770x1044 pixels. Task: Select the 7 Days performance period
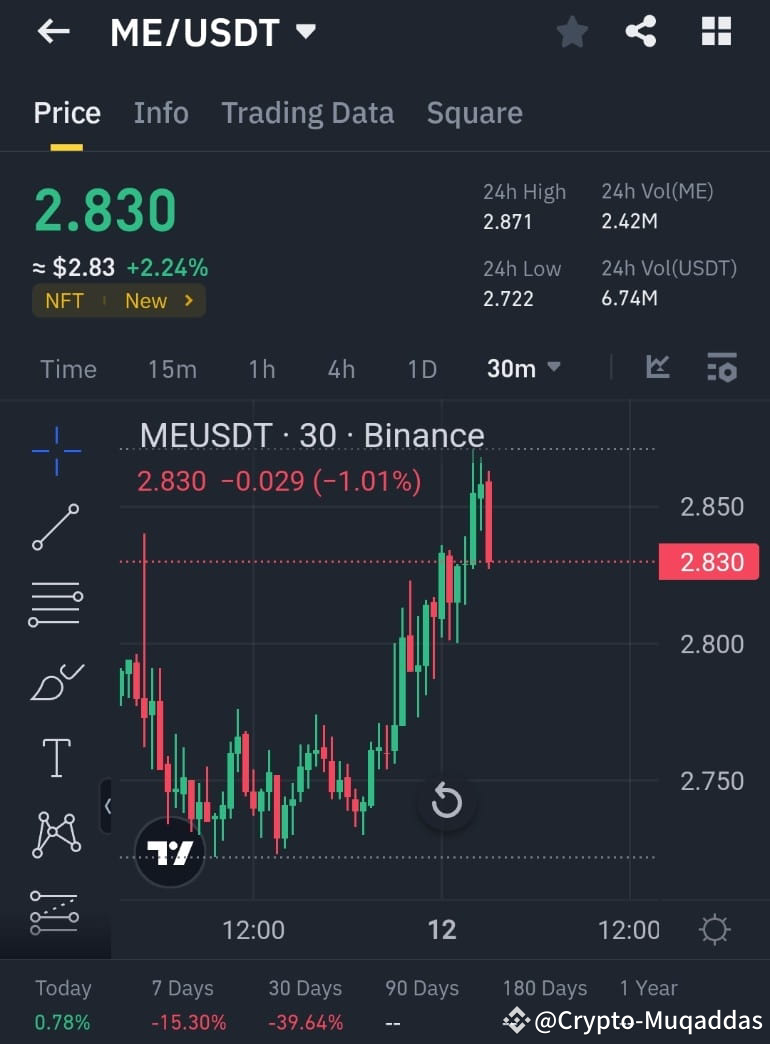coord(183,988)
